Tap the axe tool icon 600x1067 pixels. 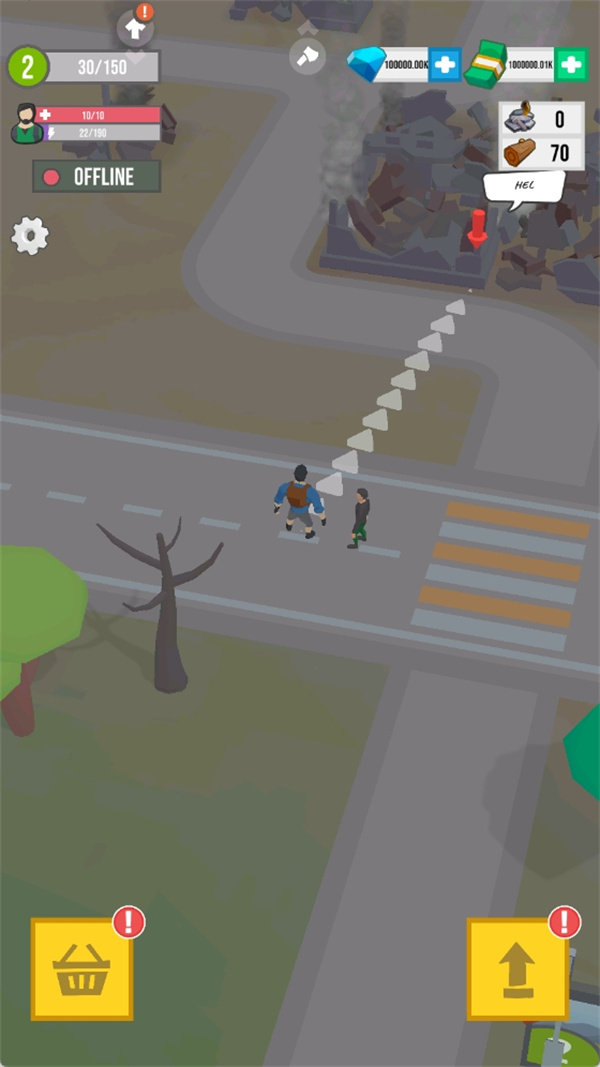pos(307,56)
